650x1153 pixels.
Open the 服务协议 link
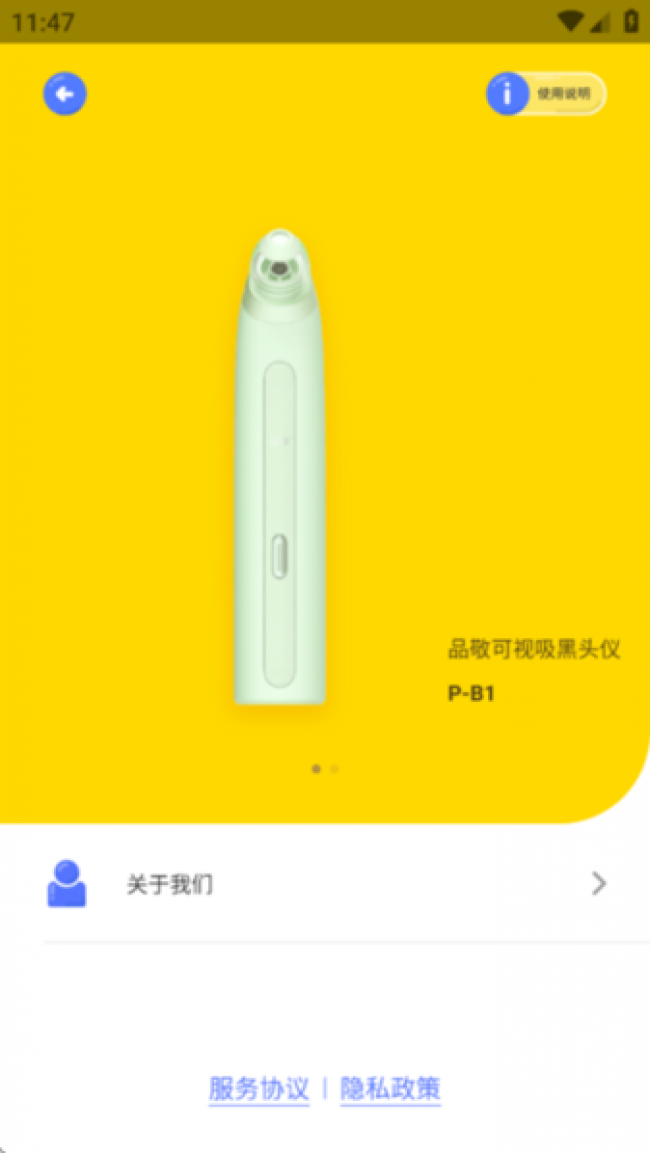pos(259,1089)
